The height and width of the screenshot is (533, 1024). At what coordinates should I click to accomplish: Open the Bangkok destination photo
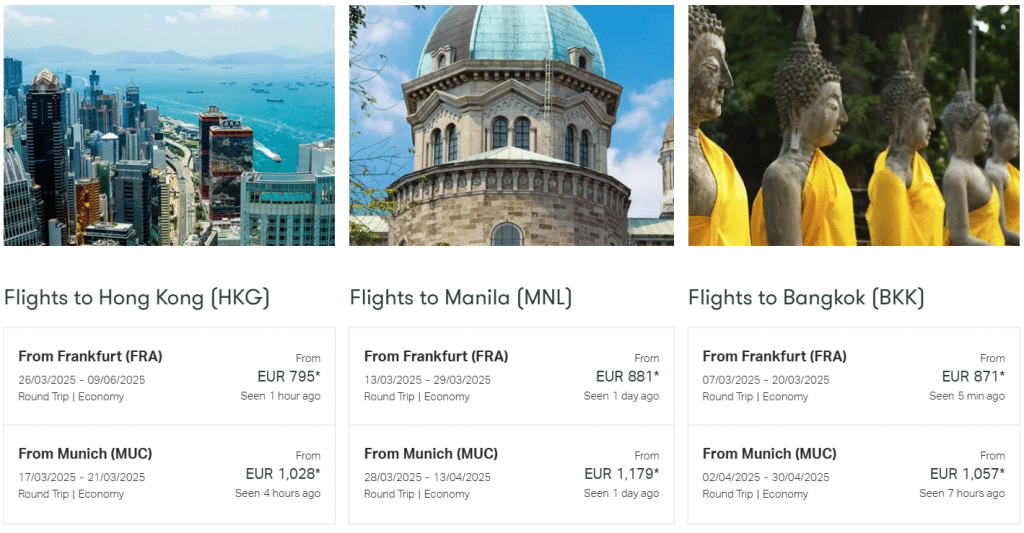(x=853, y=125)
